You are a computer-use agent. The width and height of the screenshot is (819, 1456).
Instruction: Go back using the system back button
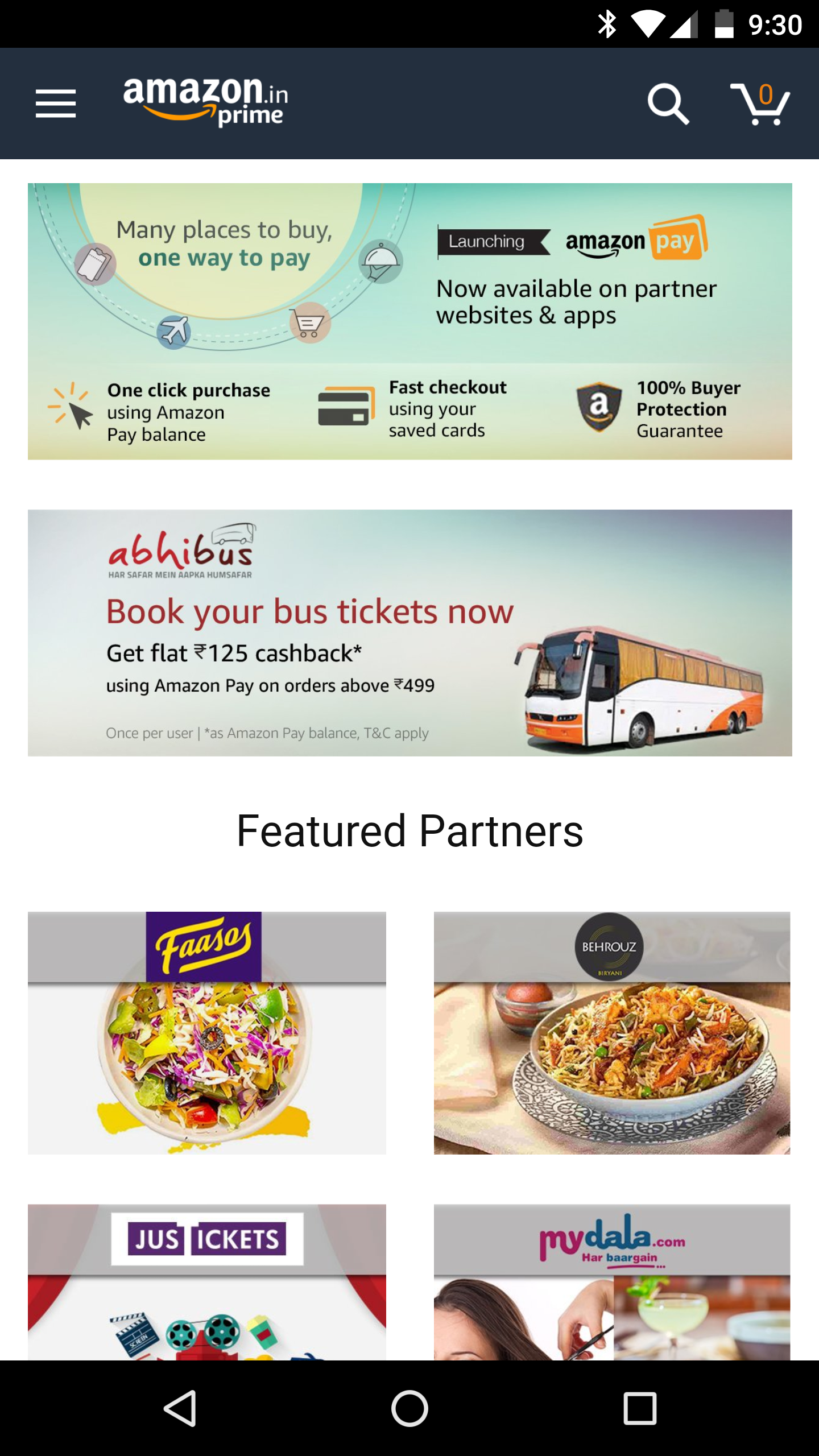181,1408
